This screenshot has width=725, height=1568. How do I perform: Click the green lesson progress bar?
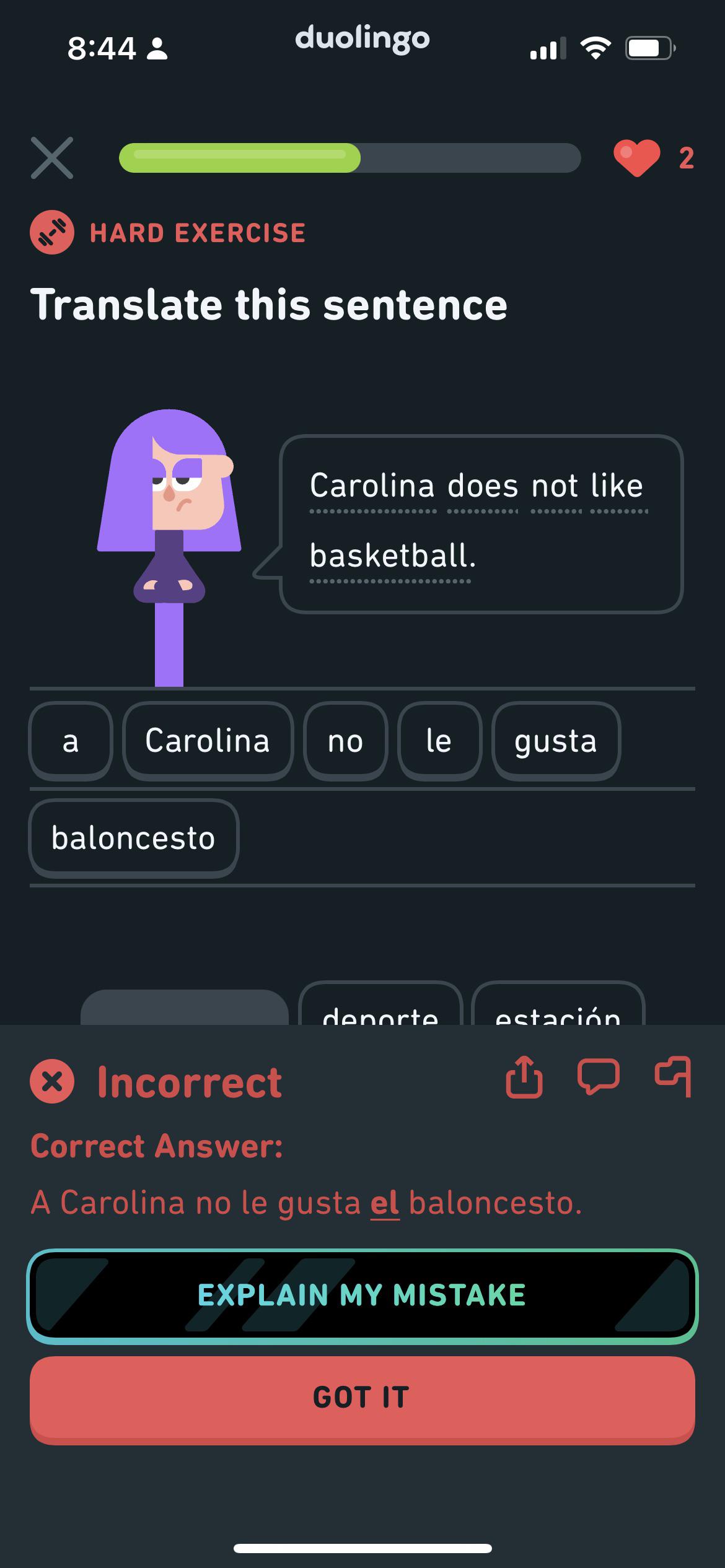(240, 159)
